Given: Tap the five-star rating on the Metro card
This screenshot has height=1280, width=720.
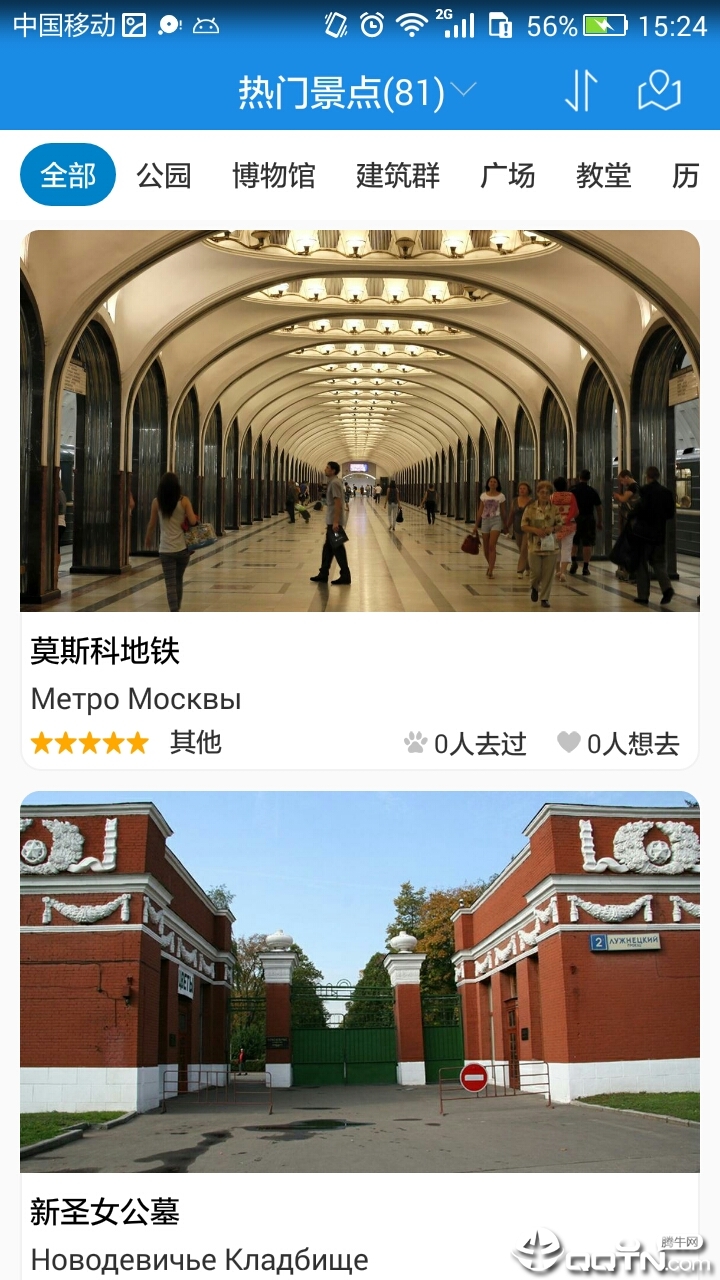Looking at the screenshot, I should point(88,744).
